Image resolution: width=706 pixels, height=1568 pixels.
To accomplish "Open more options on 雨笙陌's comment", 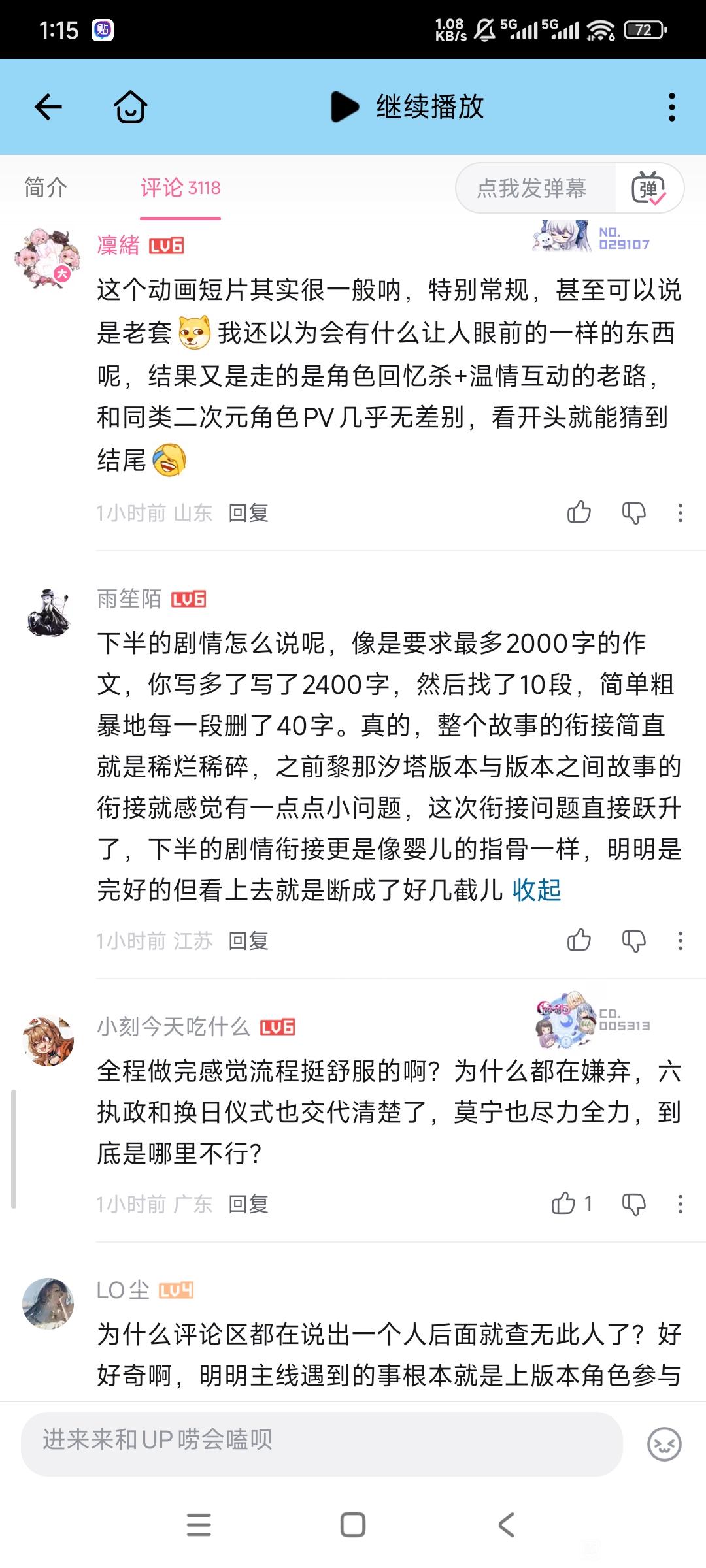I will coord(681,941).
